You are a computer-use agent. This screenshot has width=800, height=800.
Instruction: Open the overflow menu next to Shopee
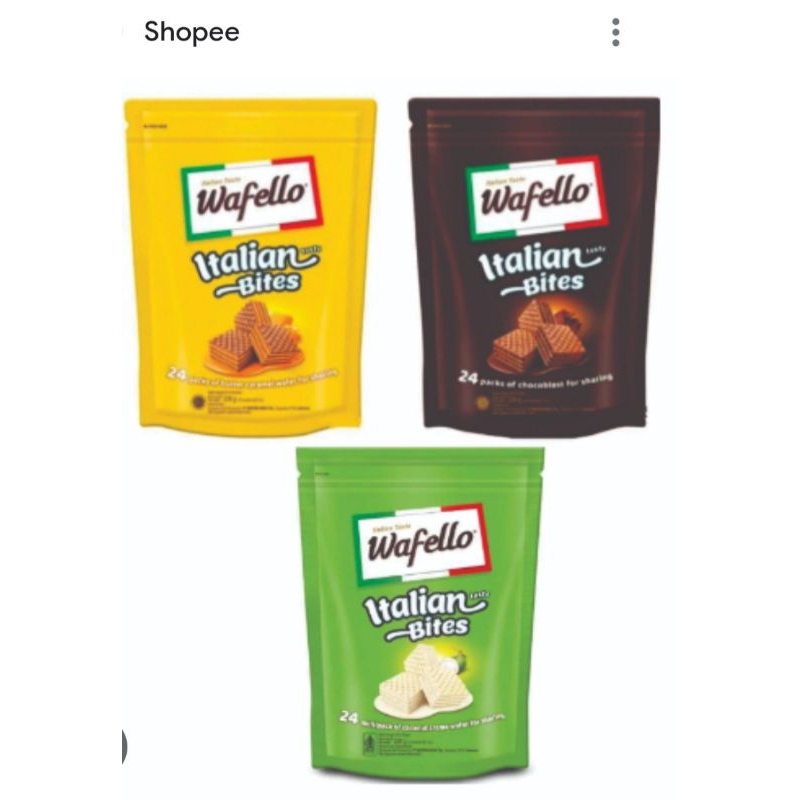coord(616,32)
